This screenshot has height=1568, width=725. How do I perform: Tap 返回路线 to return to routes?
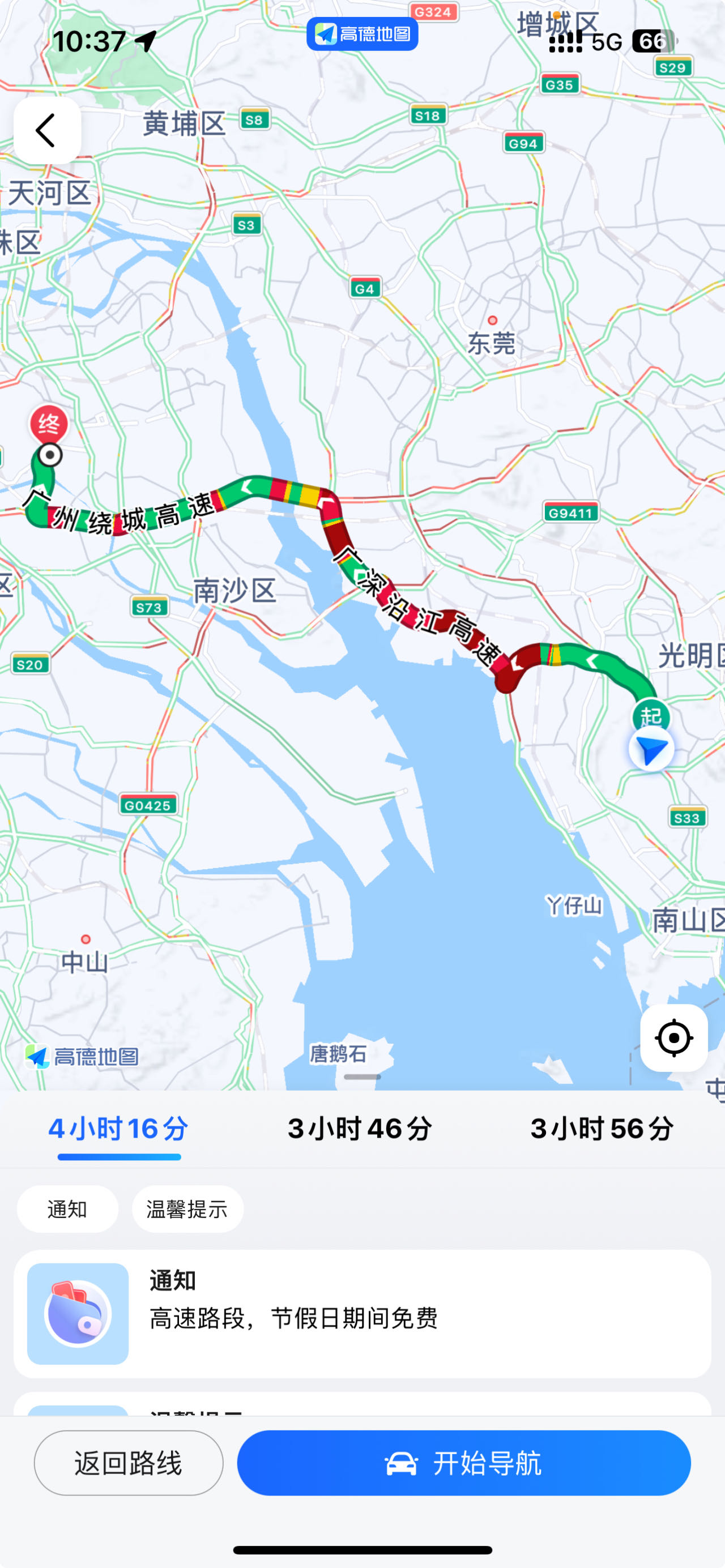tap(129, 1463)
